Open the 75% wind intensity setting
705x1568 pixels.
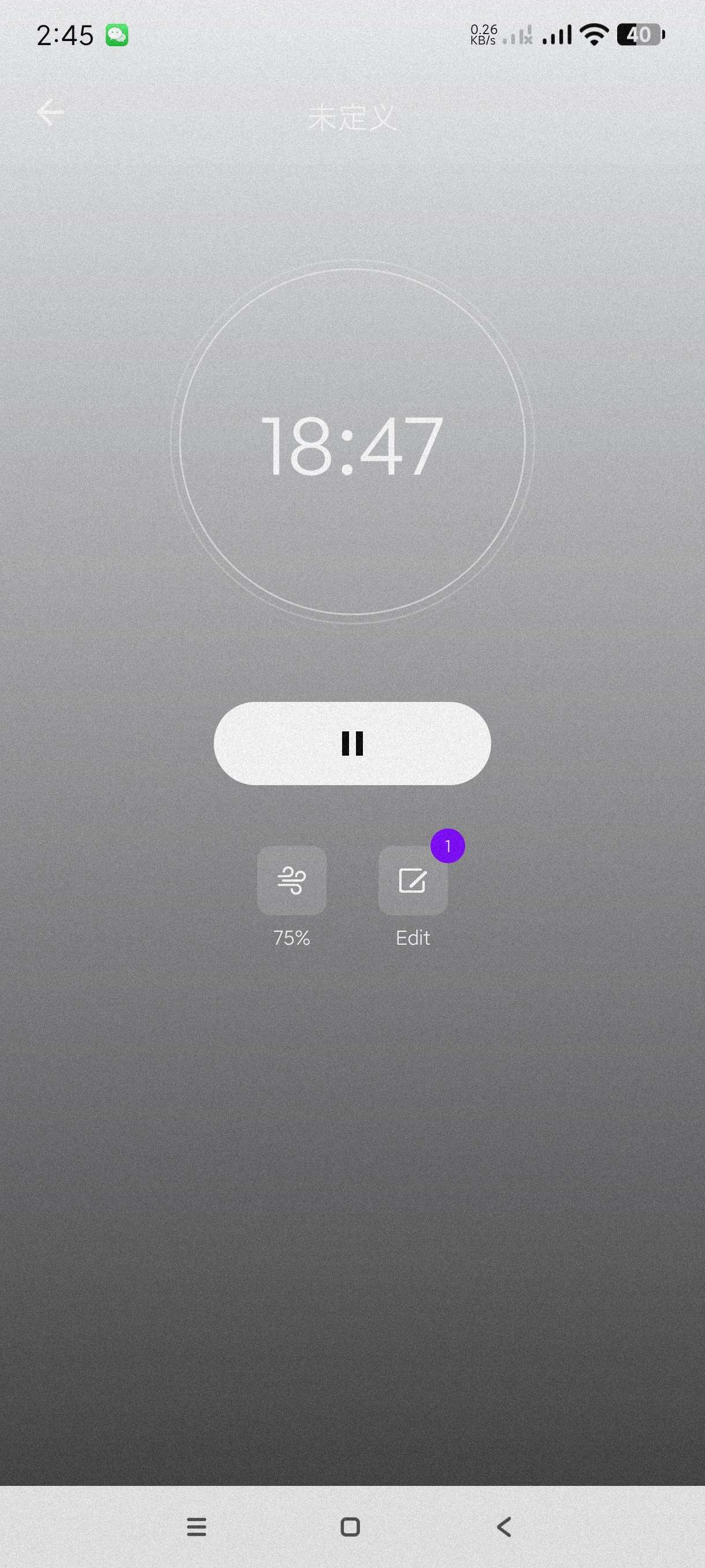[291, 881]
